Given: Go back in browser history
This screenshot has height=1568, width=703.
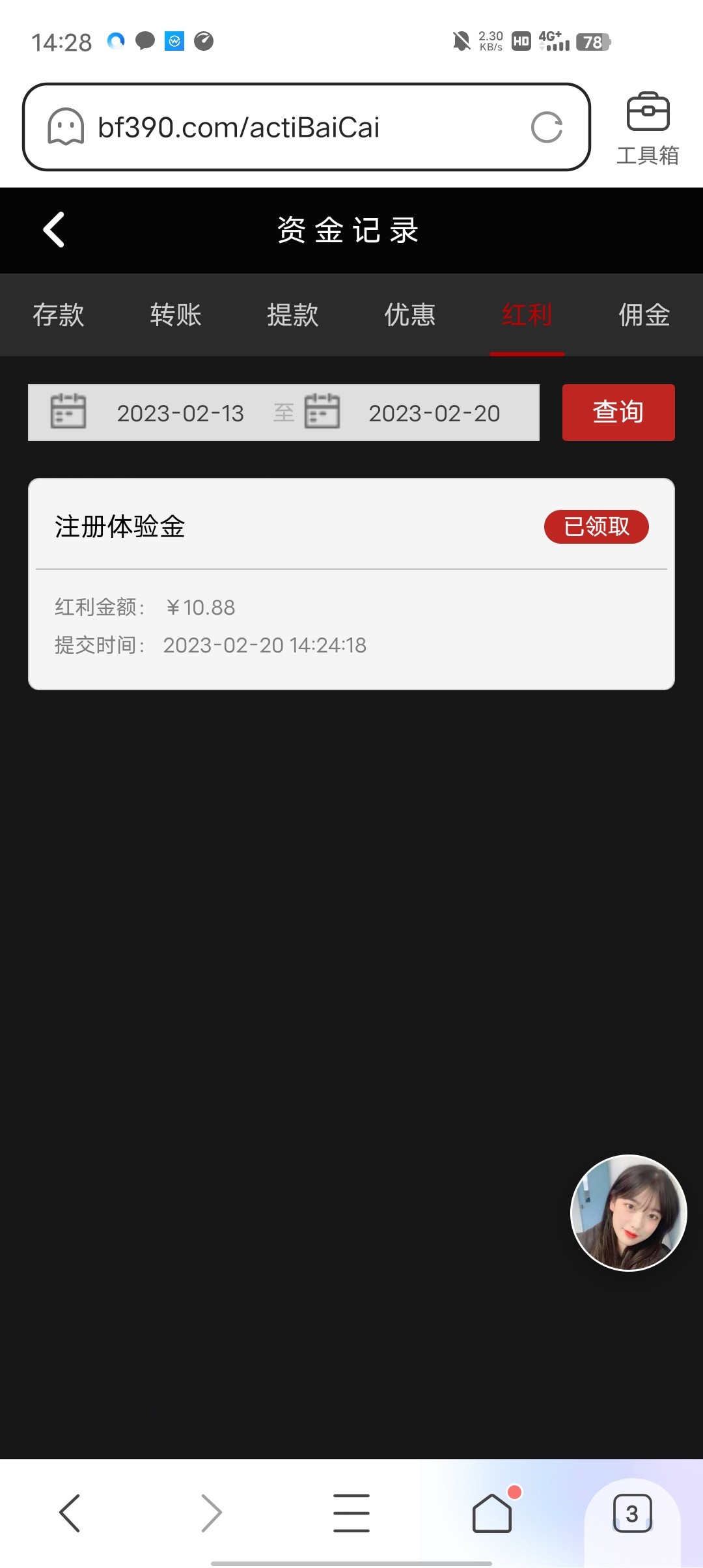Looking at the screenshot, I should 70,1513.
